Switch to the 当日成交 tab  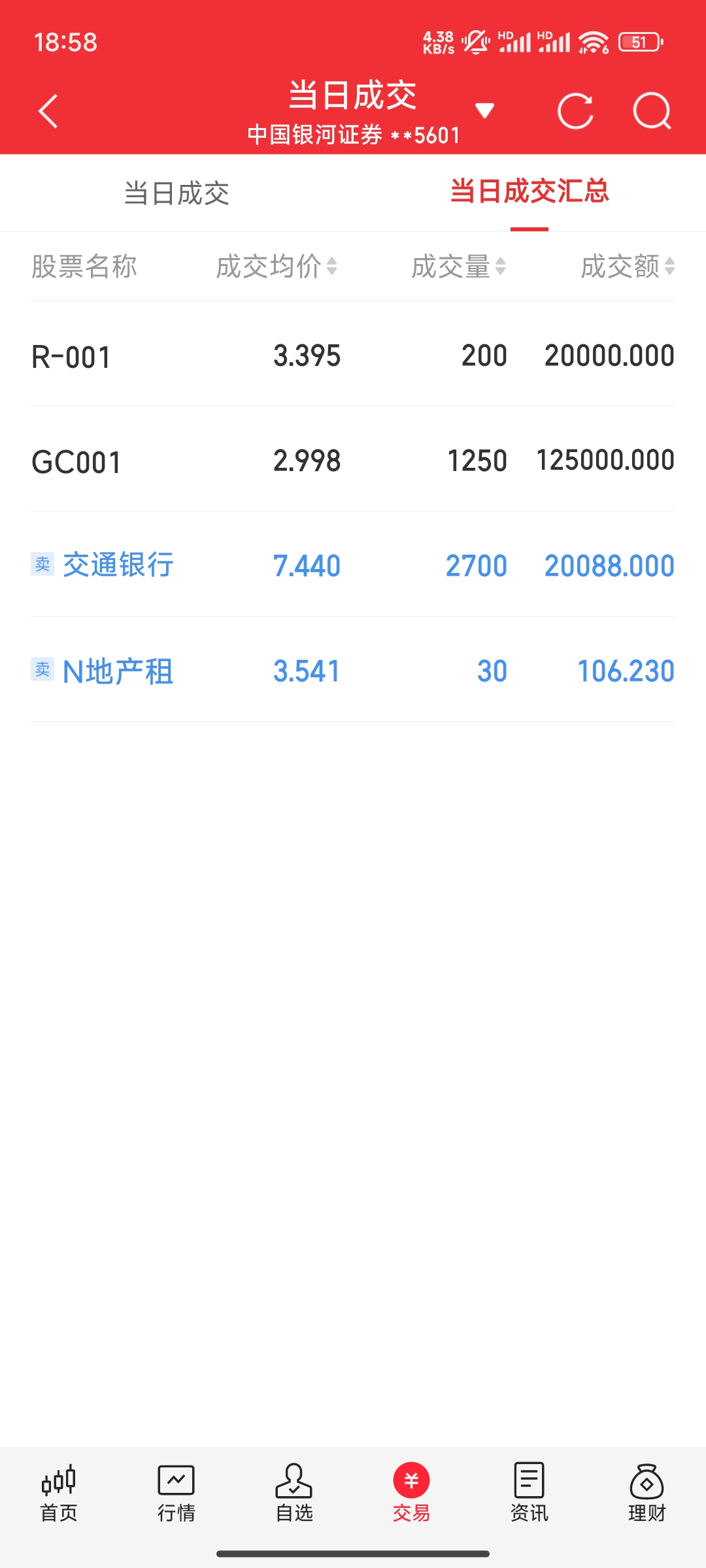click(176, 193)
